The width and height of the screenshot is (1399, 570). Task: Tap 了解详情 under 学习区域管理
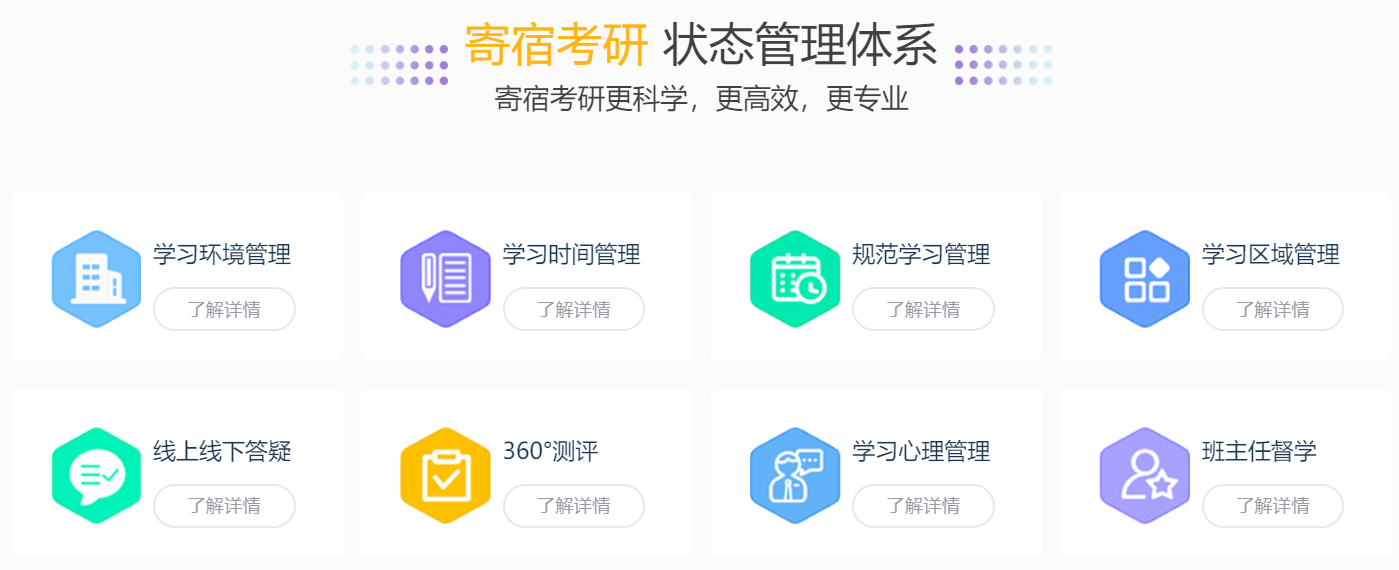[x=1272, y=309]
